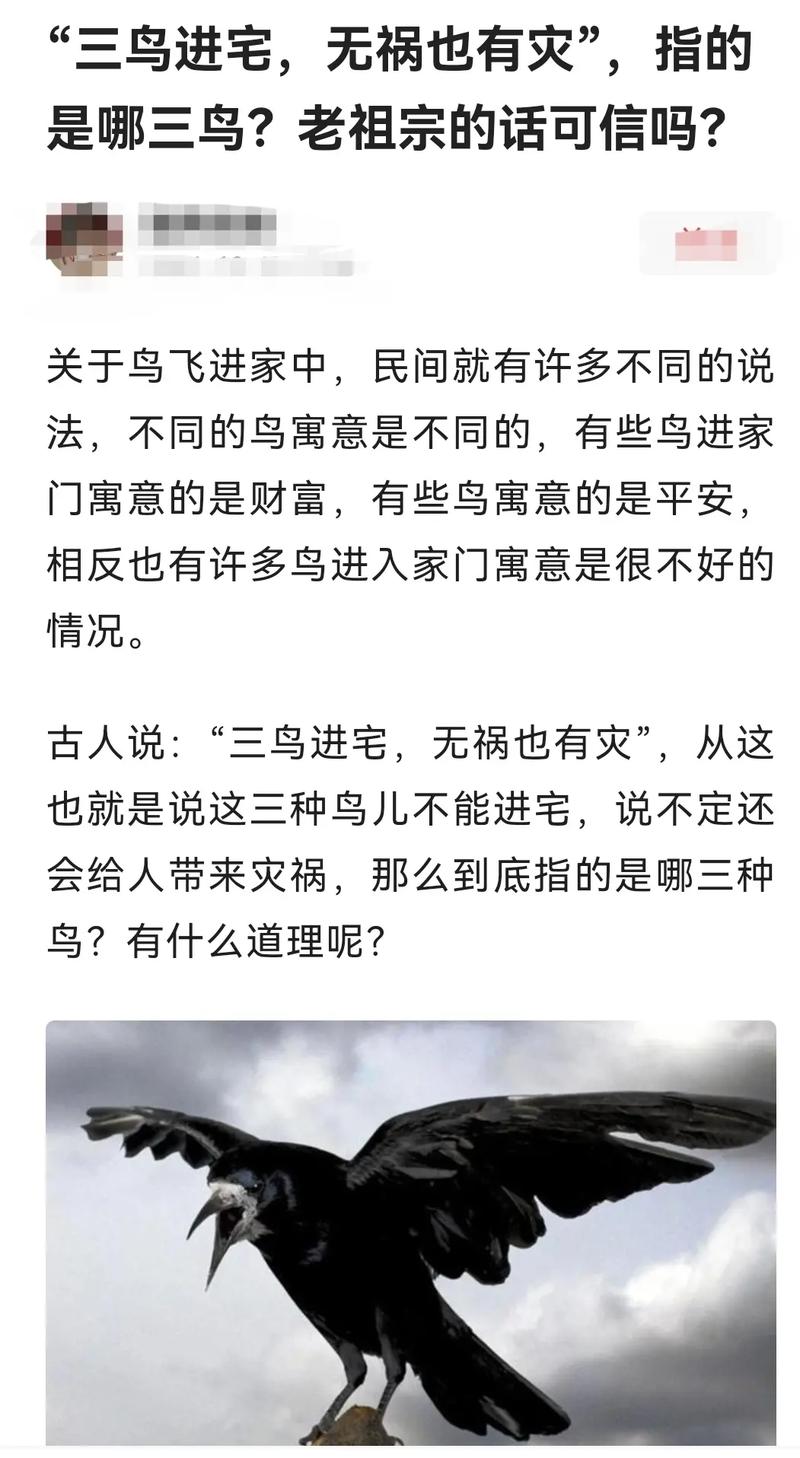Tap the follow button beside the author
This screenshot has width=800, height=1458.
click(706, 243)
